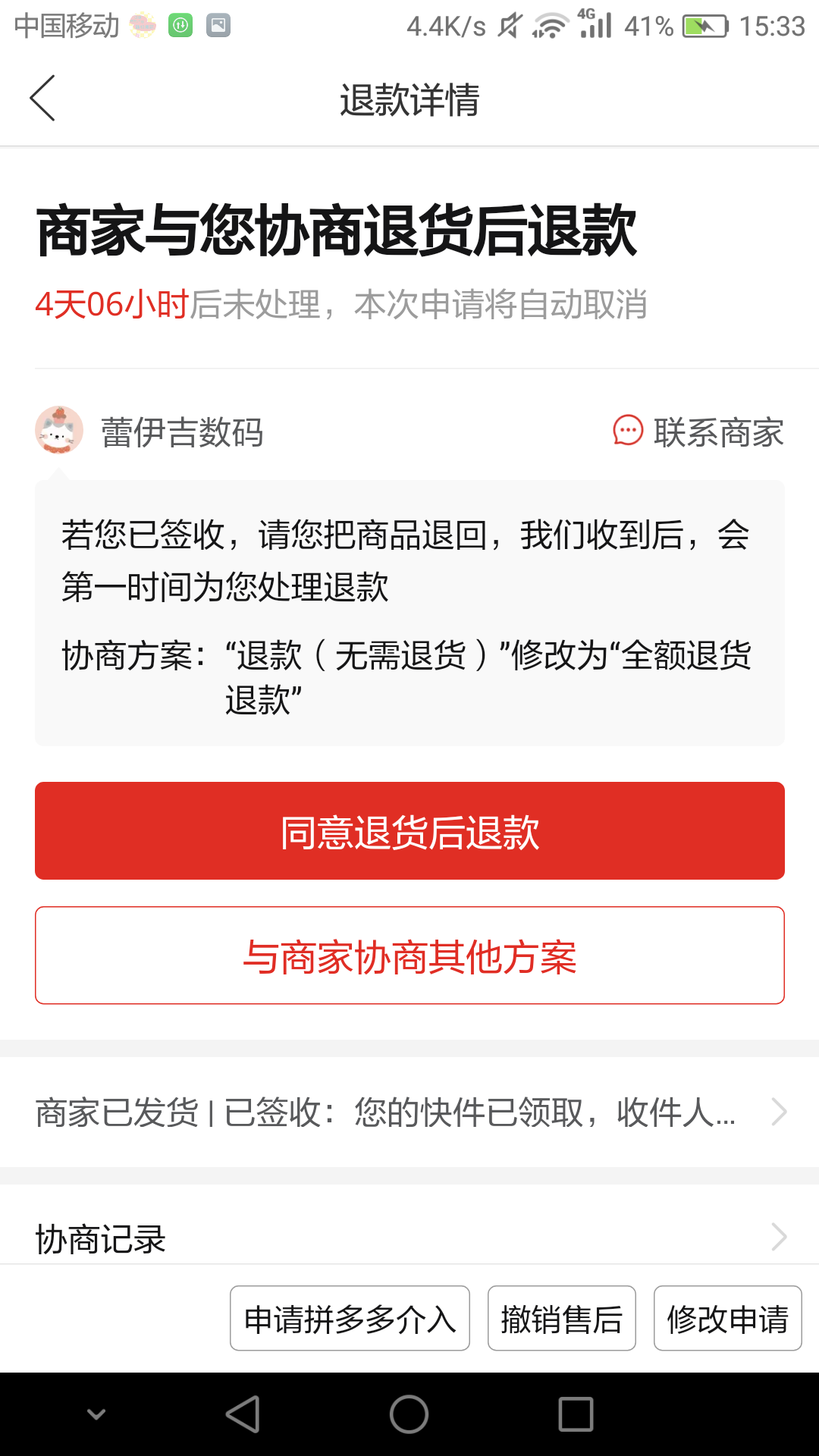This screenshot has width=819, height=1456.
Task: Choose 与商家协商其他方案
Action: tap(409, 955)
